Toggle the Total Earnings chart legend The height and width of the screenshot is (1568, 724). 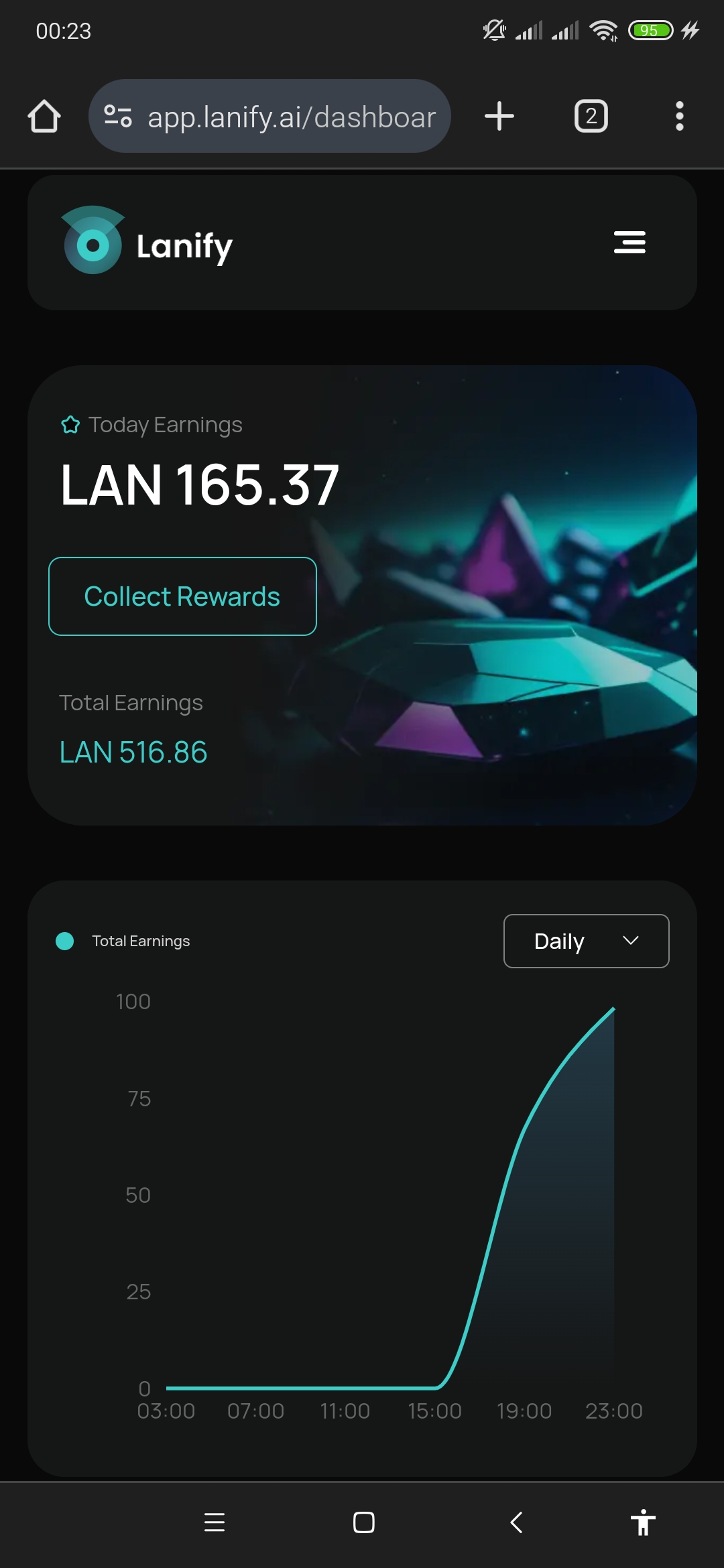pyautogui.click(x=123, y=941)
